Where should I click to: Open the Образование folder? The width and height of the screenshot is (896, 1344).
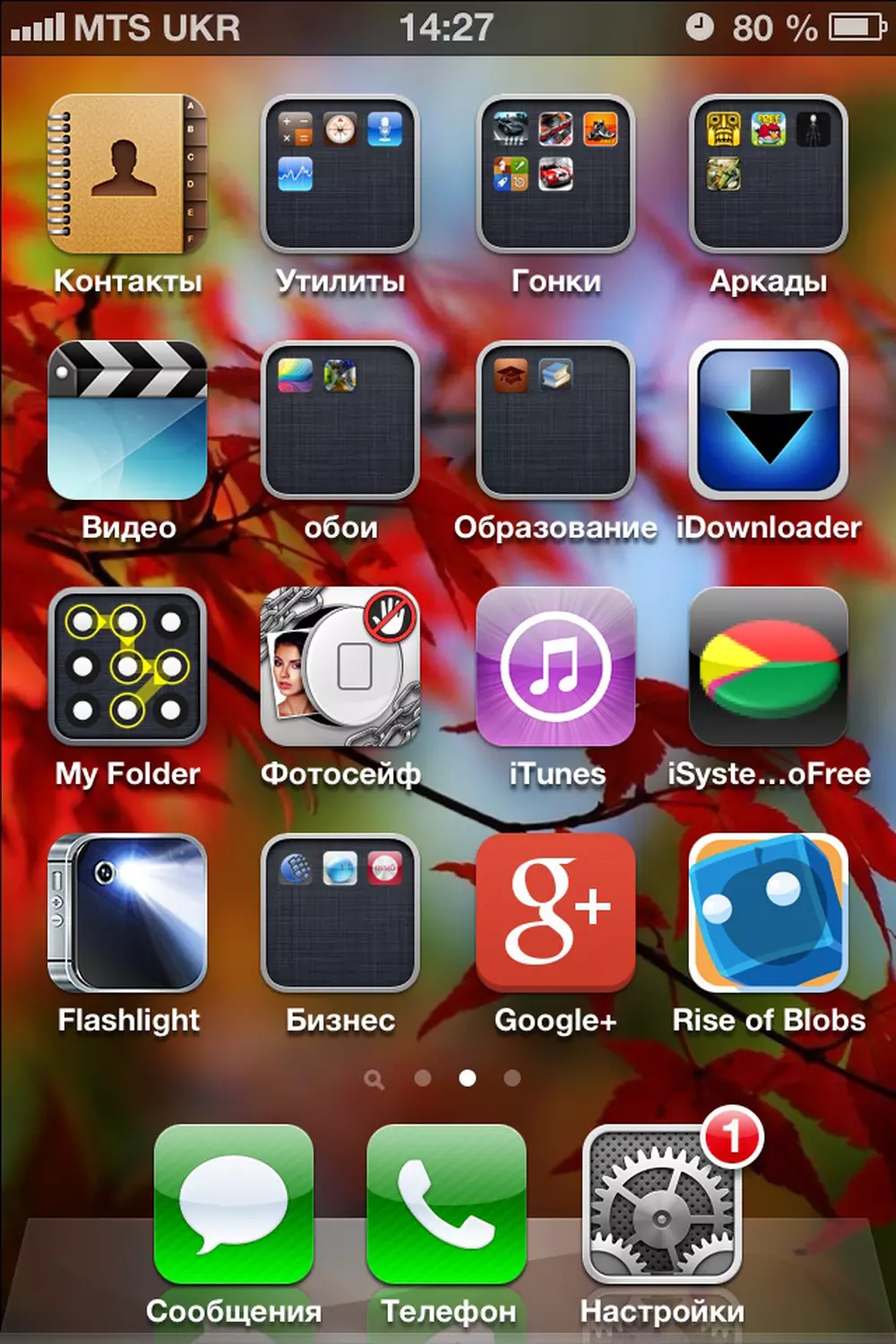tap(556, 420)
